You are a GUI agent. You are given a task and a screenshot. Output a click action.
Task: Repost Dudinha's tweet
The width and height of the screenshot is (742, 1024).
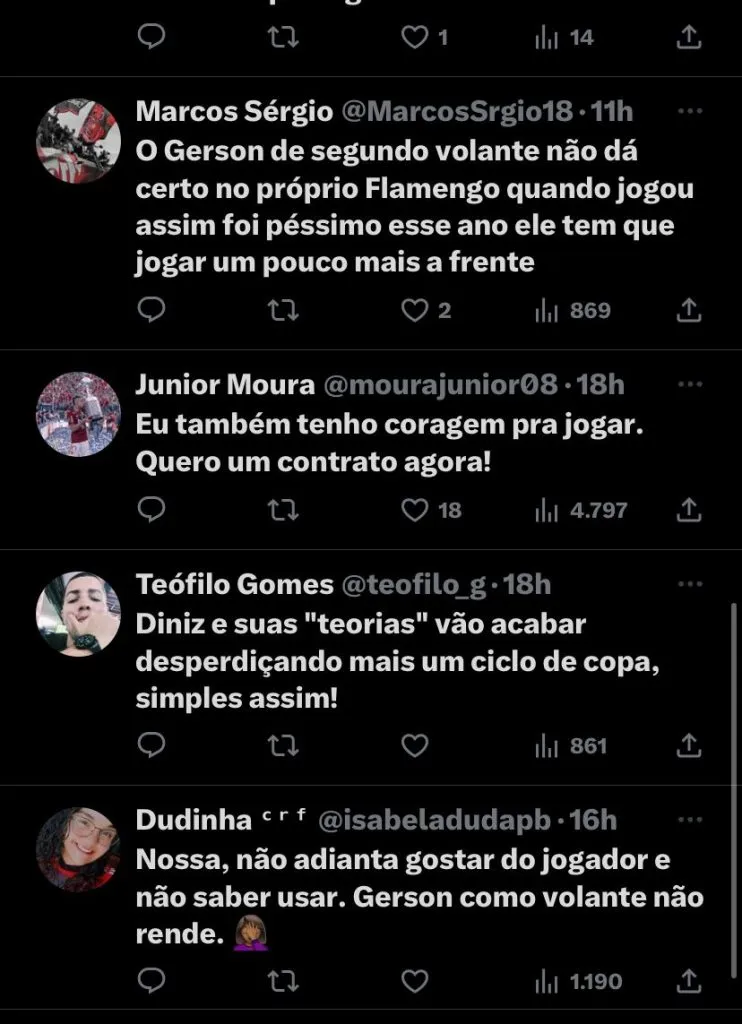[284, 981]
